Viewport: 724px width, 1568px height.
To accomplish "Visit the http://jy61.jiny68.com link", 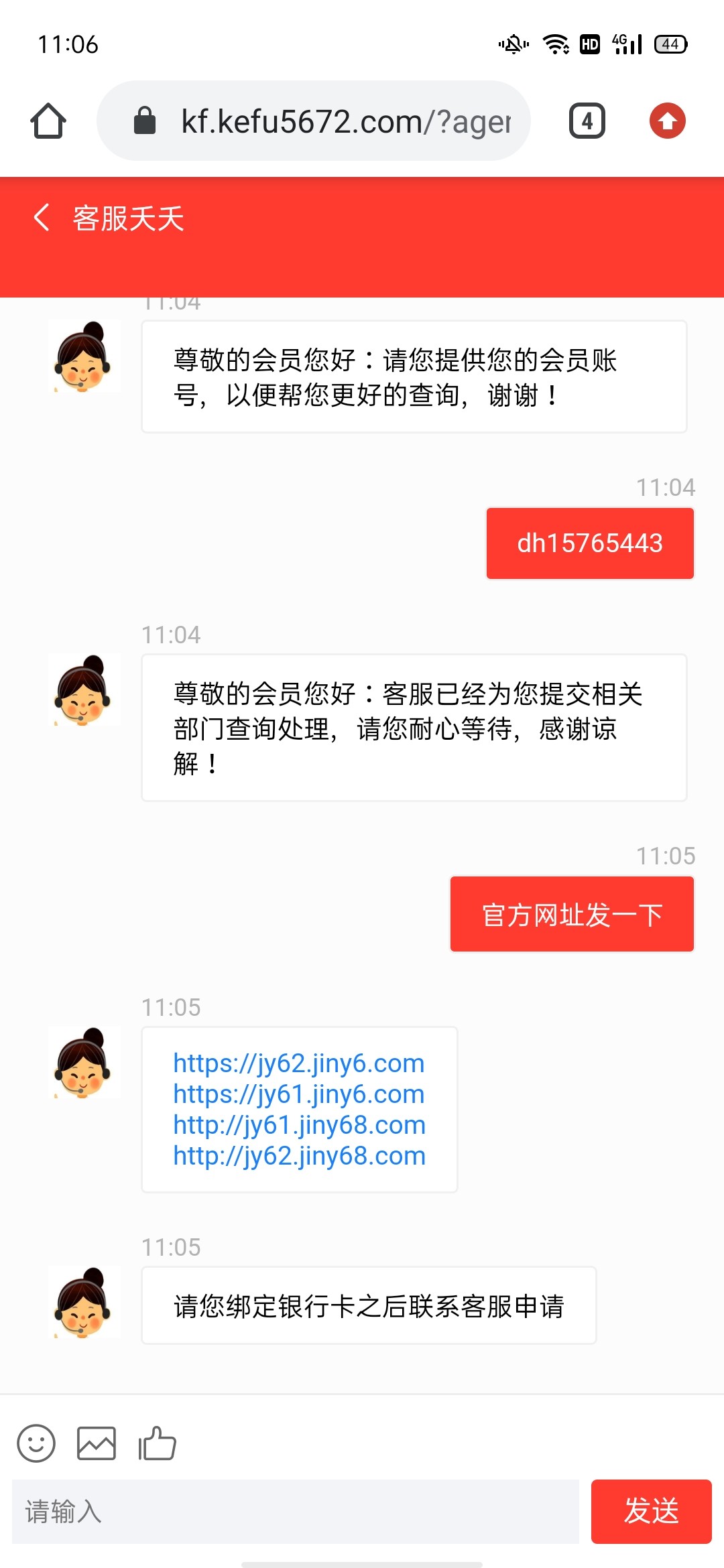I will [299, 1125].
